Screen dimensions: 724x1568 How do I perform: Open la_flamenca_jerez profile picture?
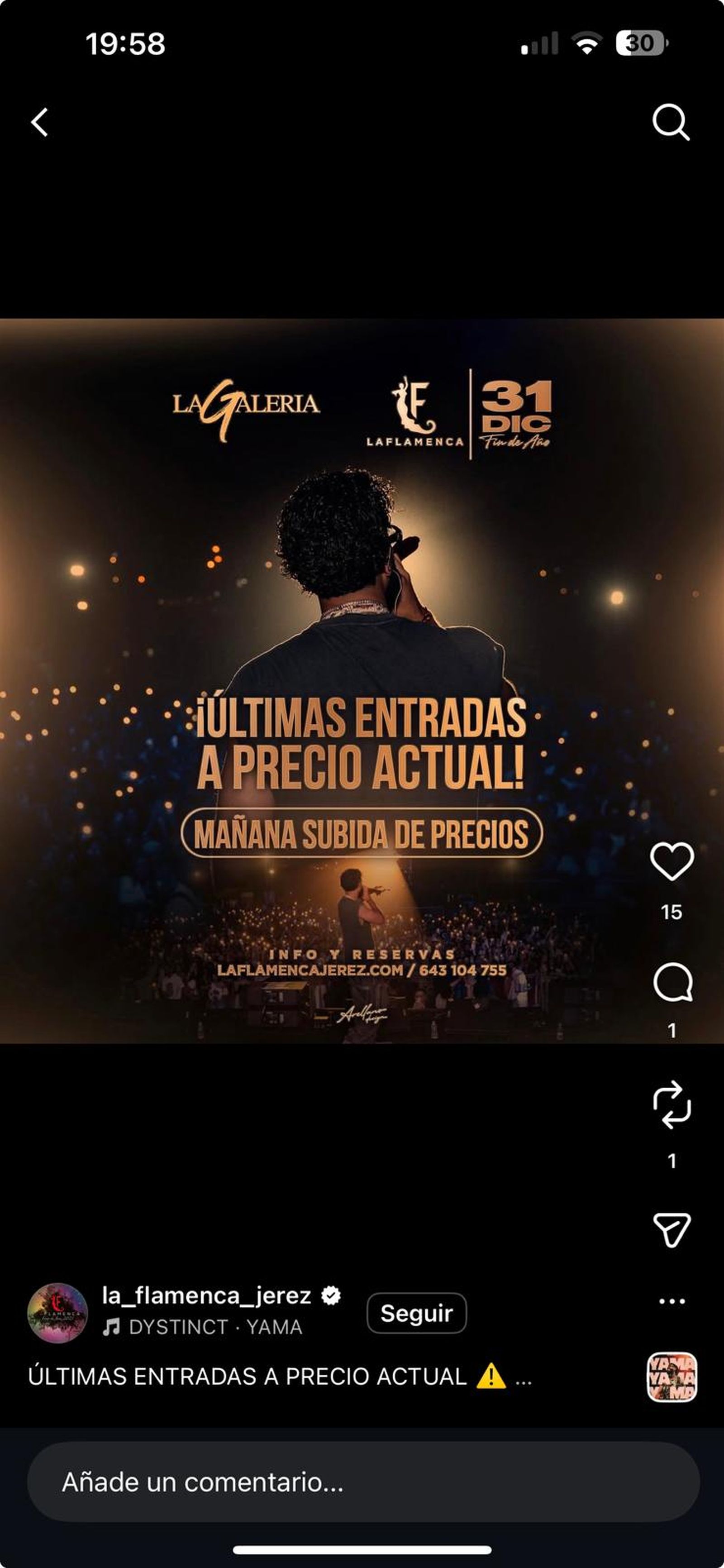58,1313
